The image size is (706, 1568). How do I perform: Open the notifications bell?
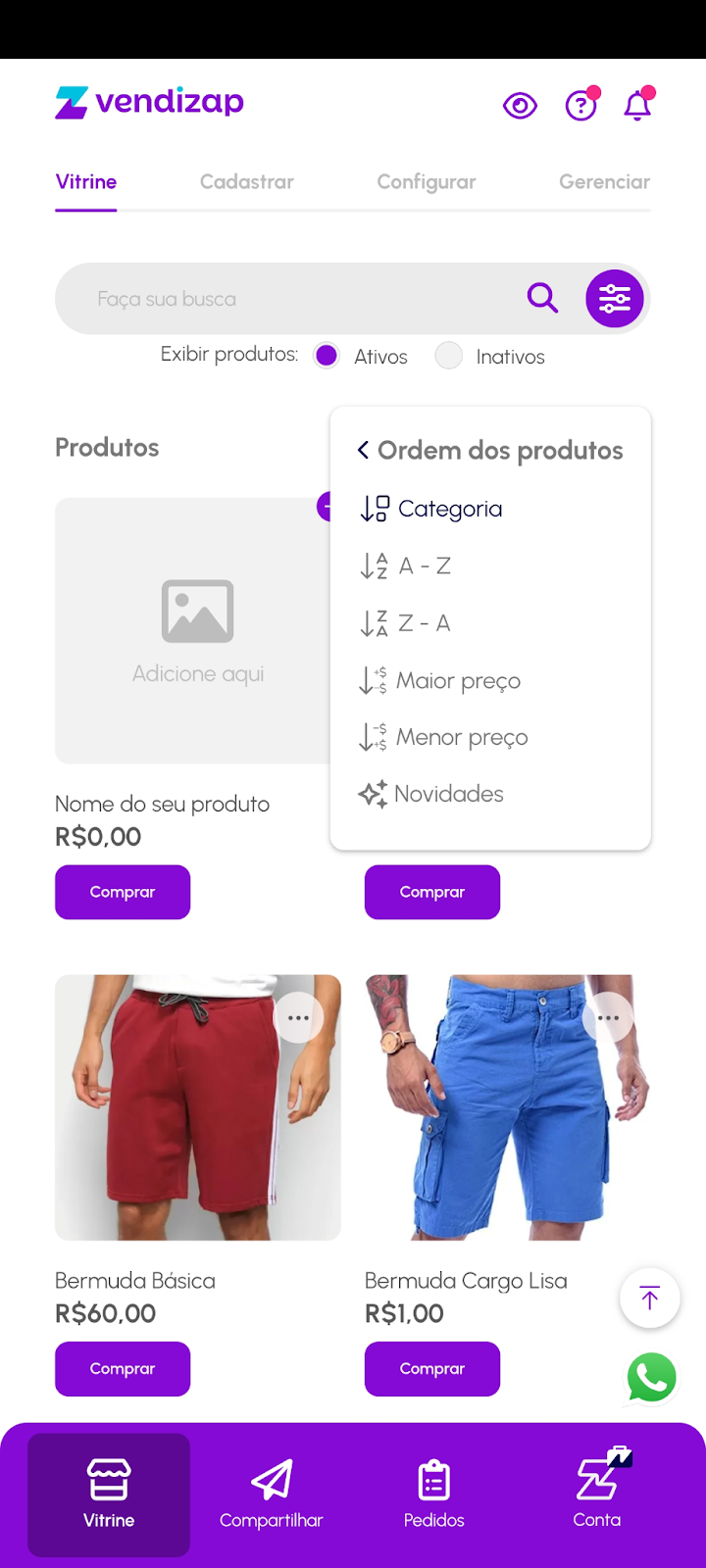(637, 105)
